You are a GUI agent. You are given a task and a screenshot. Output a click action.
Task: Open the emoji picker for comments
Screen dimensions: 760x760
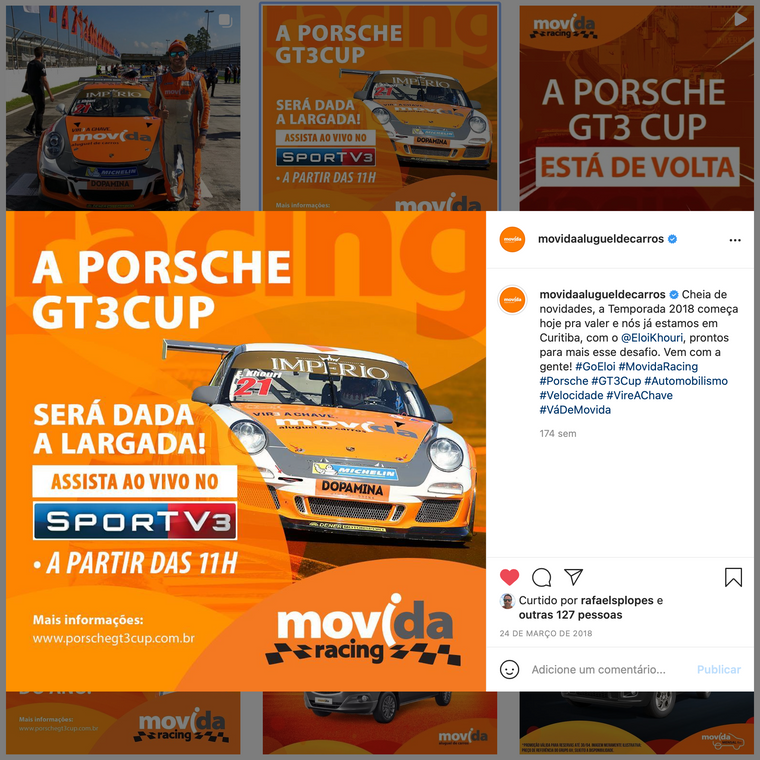pyautogui.click(x=510, y=669)
